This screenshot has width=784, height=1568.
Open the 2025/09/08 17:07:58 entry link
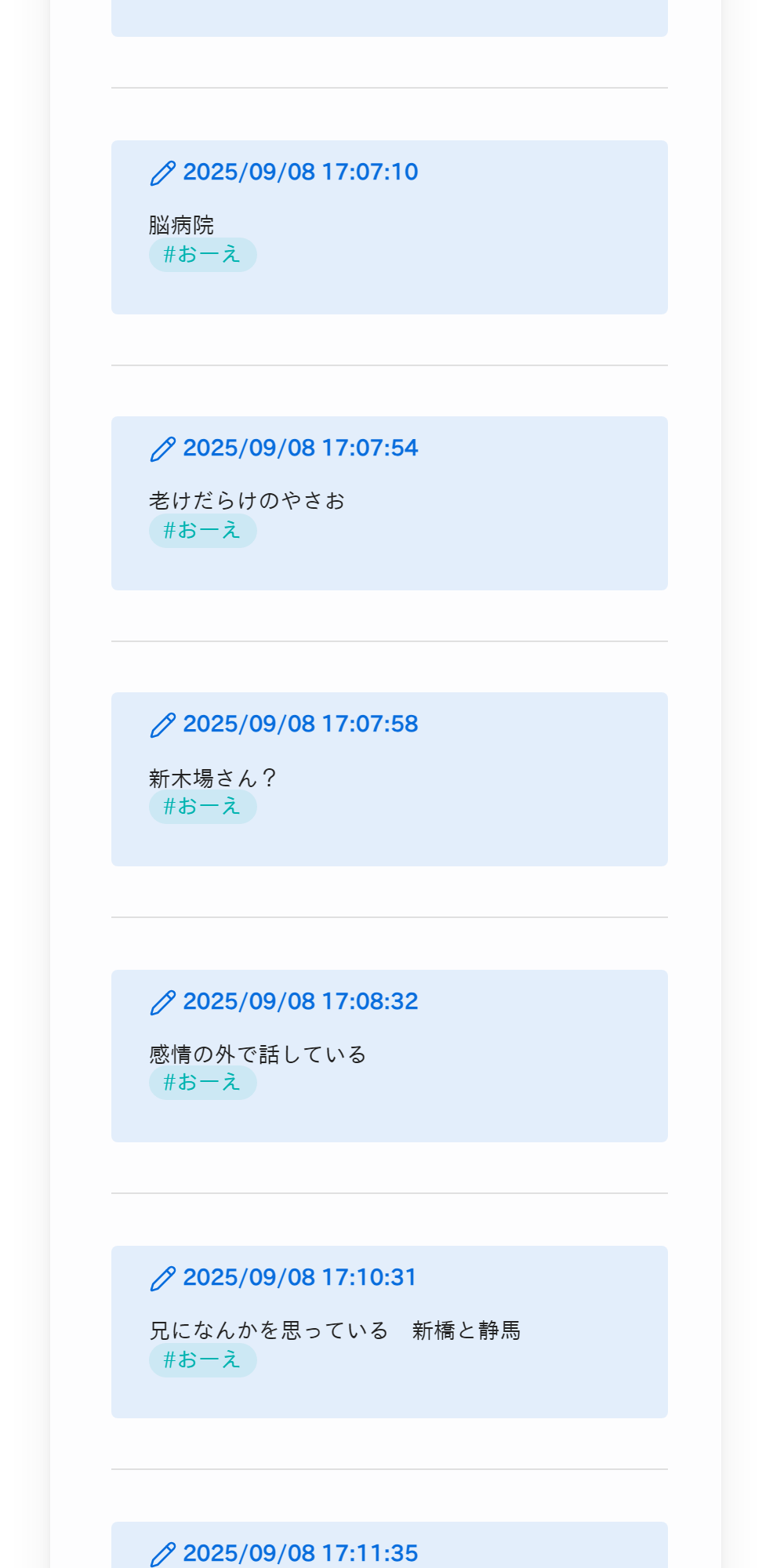(284, 724)
